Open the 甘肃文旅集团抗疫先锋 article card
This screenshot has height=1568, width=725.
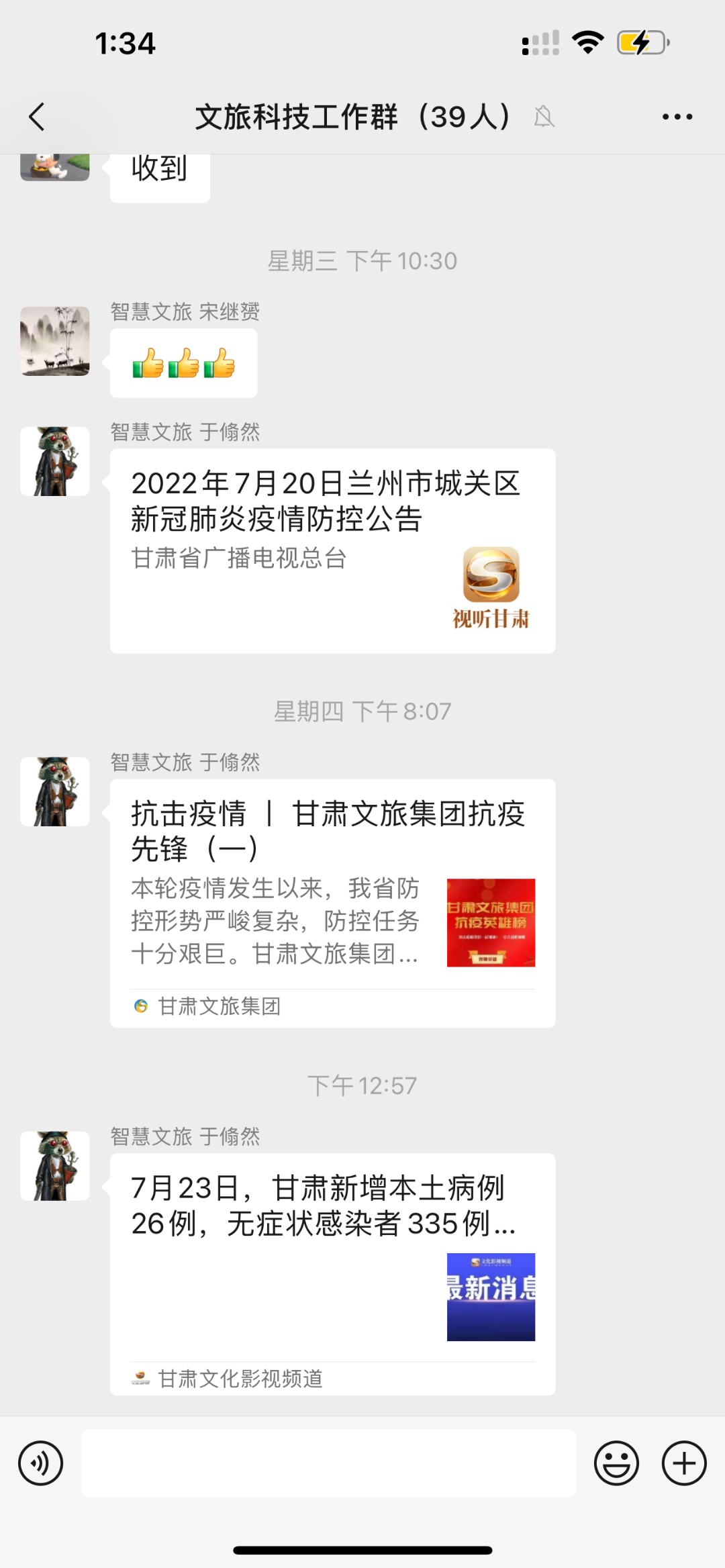pos(332,902)
